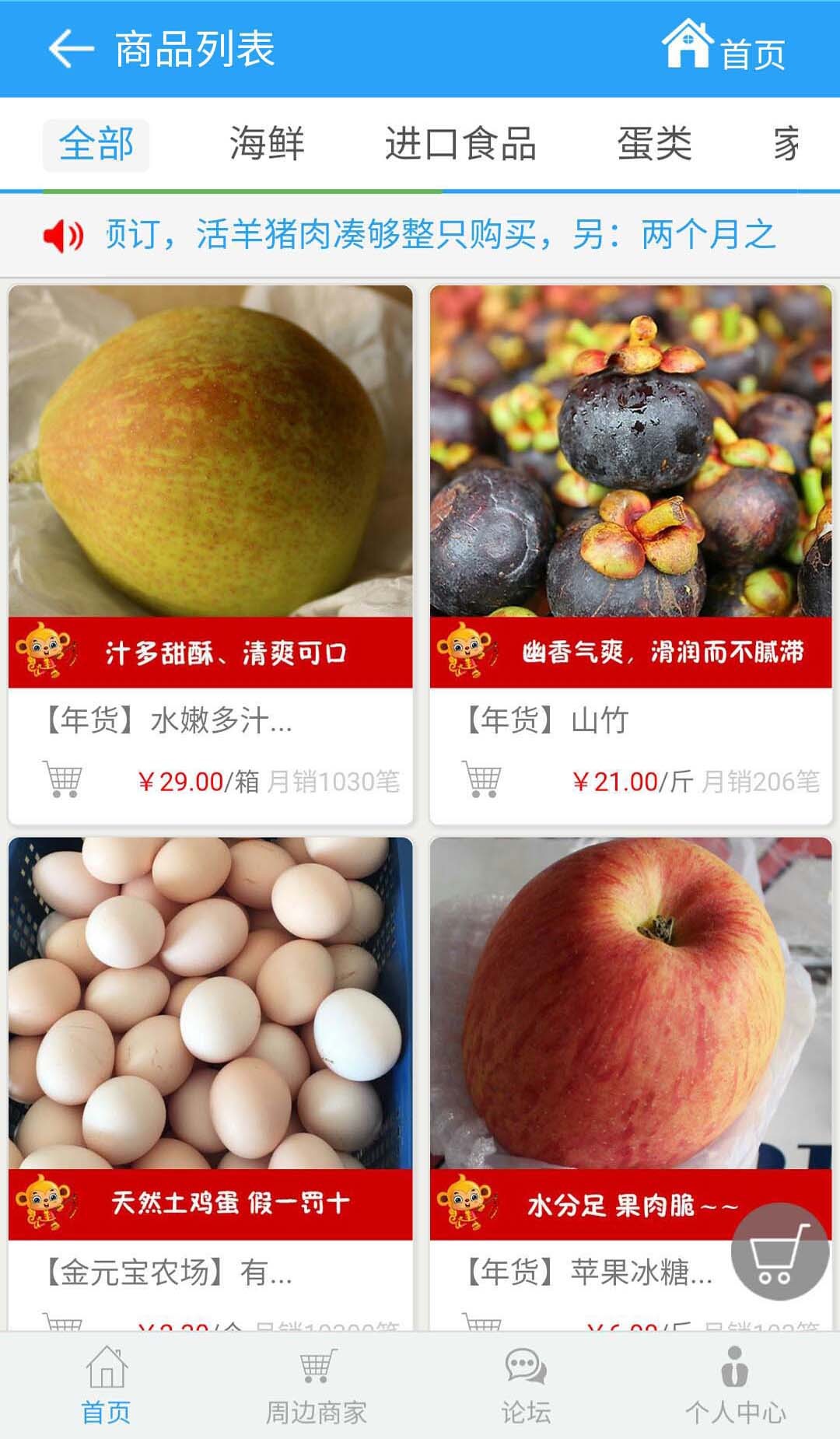Switch to the 进口食品 category tab
The image size is (840, 1439).
point(460,145)
